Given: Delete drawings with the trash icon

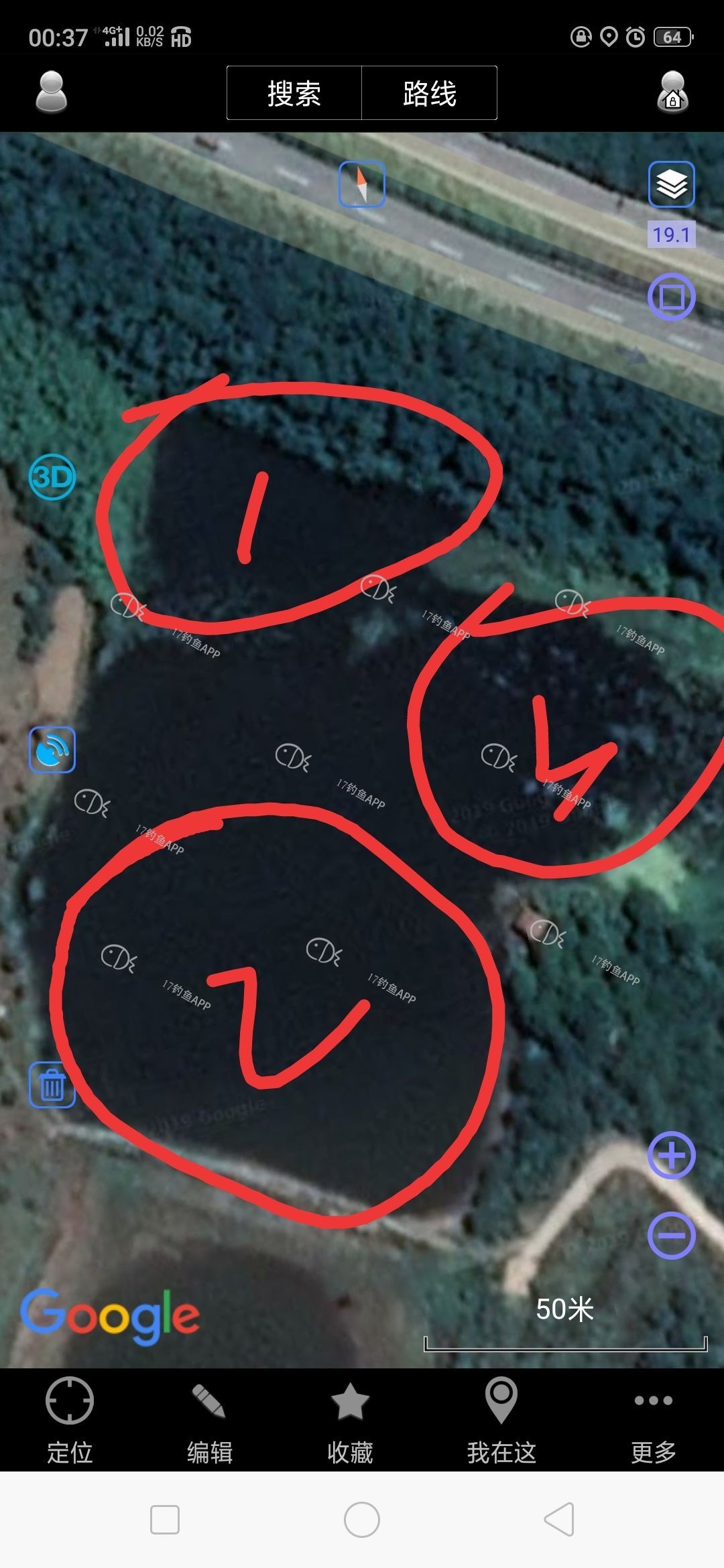Looking at the screenshot, I should click(x=52, y=1085).
